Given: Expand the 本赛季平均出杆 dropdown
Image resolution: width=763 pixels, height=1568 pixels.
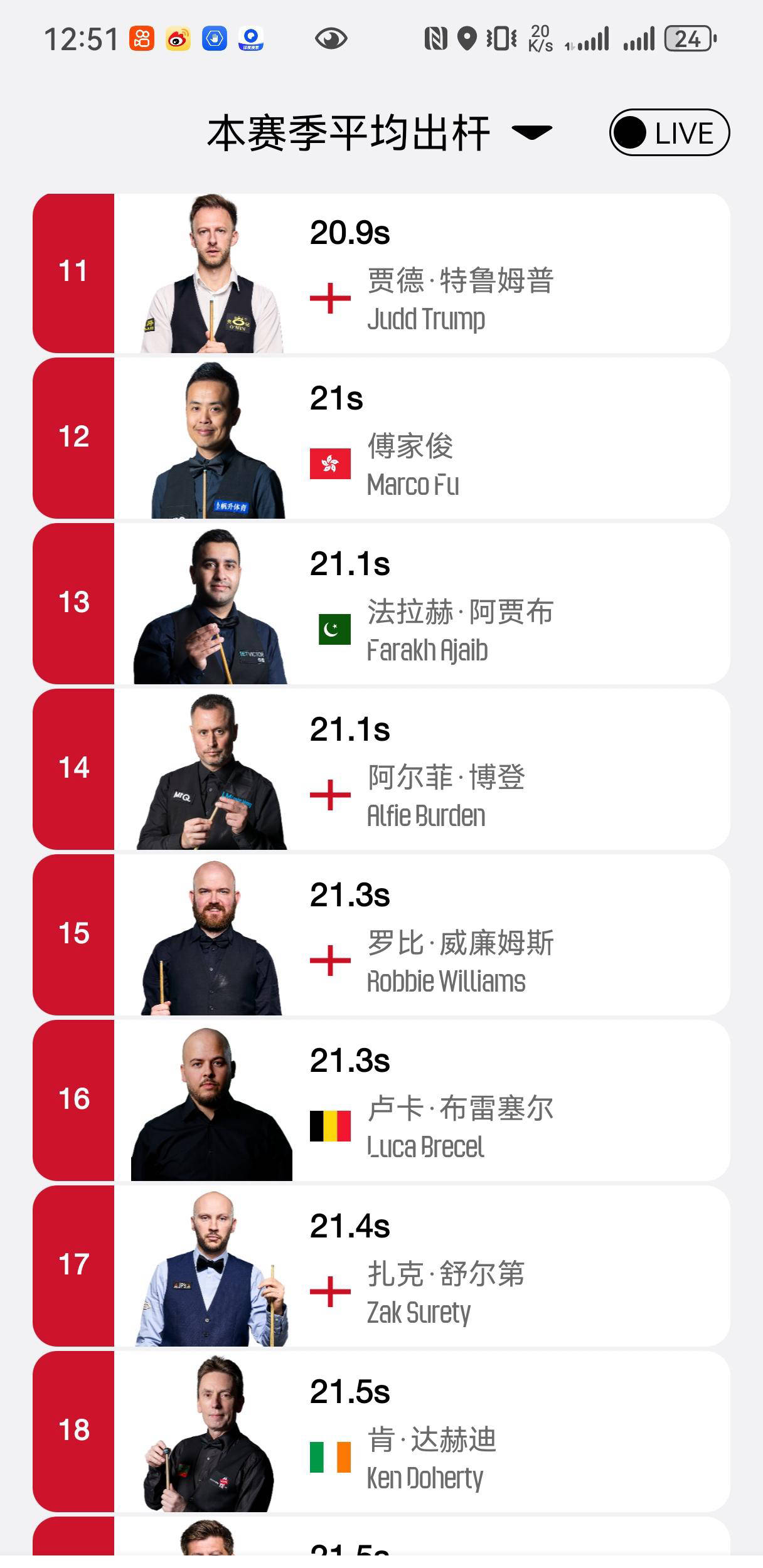Looking at the screenshot, I should tap(532, 132).
